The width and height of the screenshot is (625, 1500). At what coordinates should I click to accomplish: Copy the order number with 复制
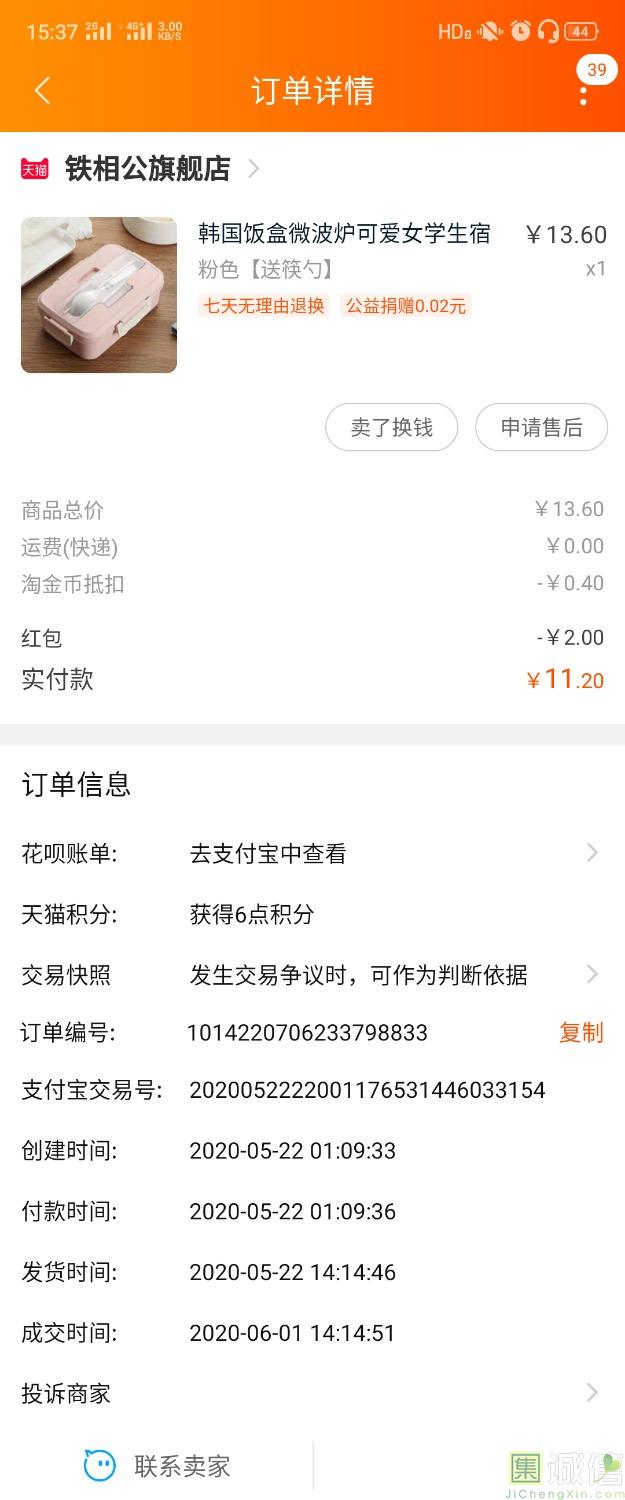click(x=581, y=1033)
